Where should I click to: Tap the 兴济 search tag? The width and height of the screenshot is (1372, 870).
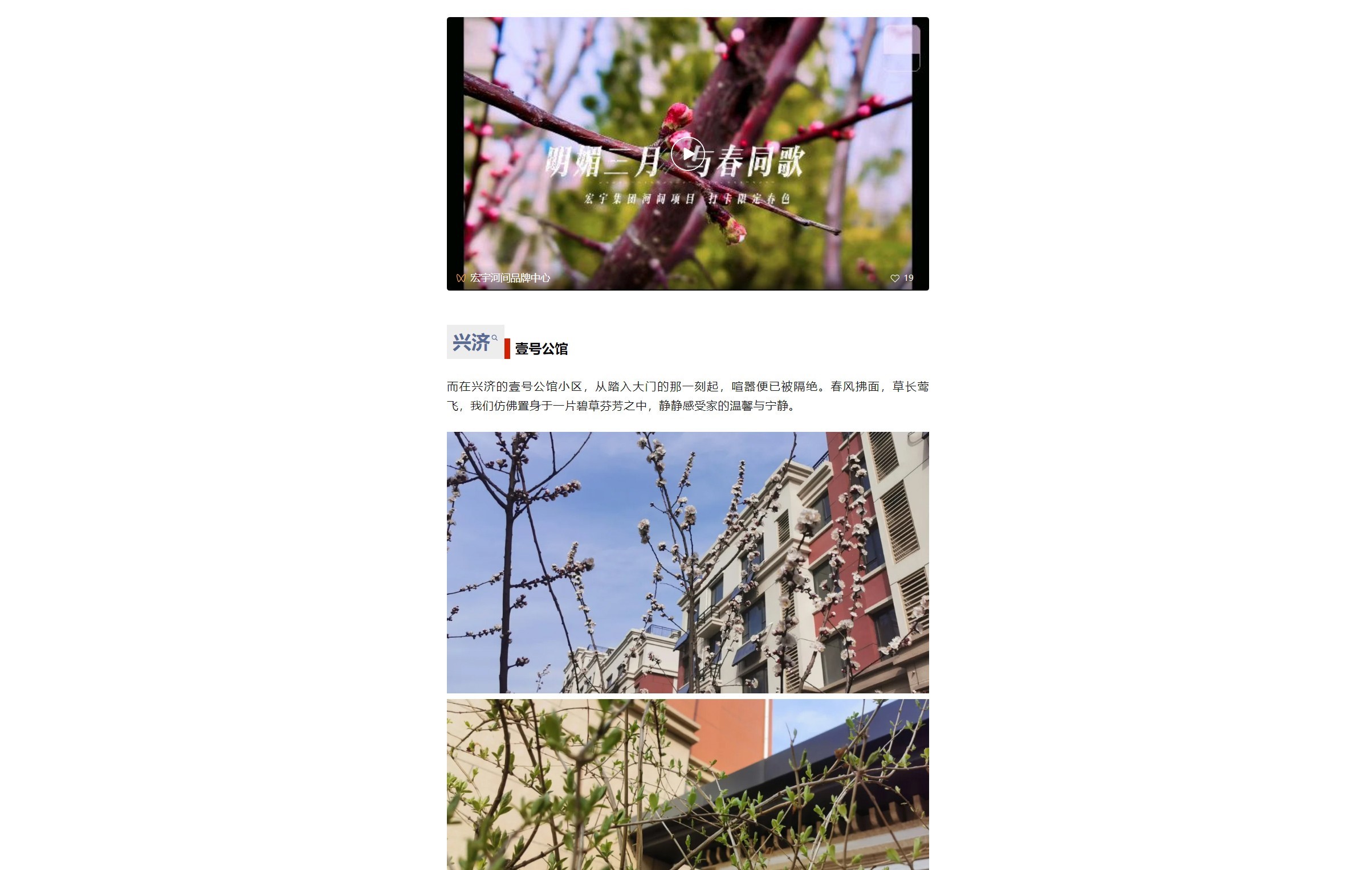coord(475,342)
